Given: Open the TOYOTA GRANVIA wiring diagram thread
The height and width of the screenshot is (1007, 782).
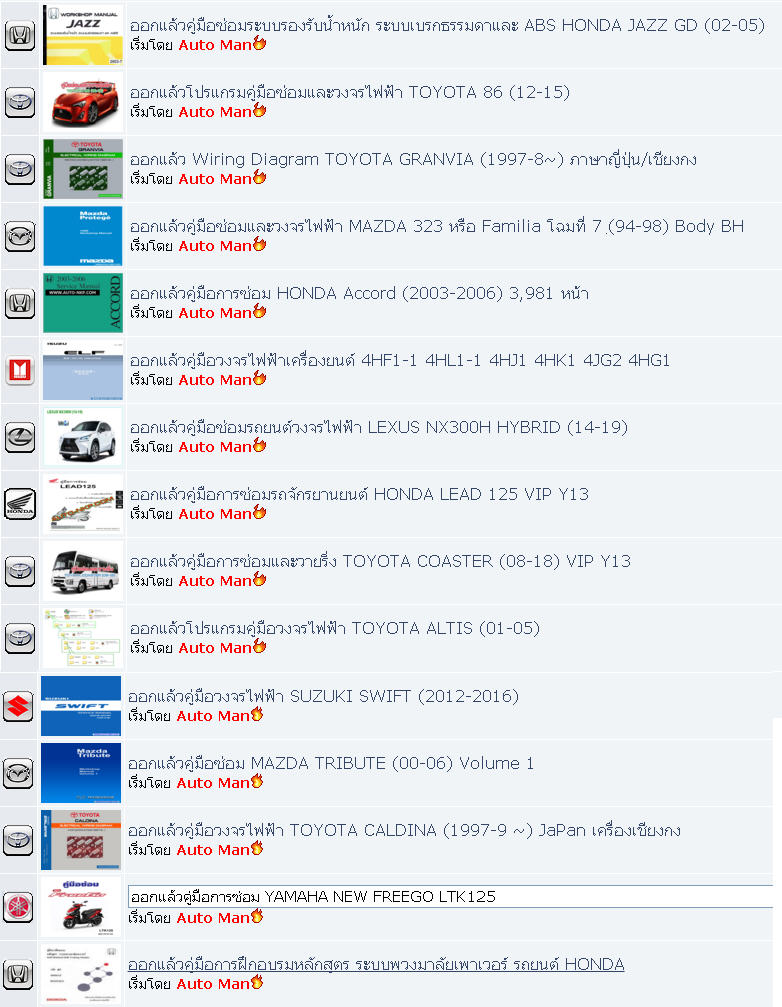Looking at the screenshot, I should point(413,159).
